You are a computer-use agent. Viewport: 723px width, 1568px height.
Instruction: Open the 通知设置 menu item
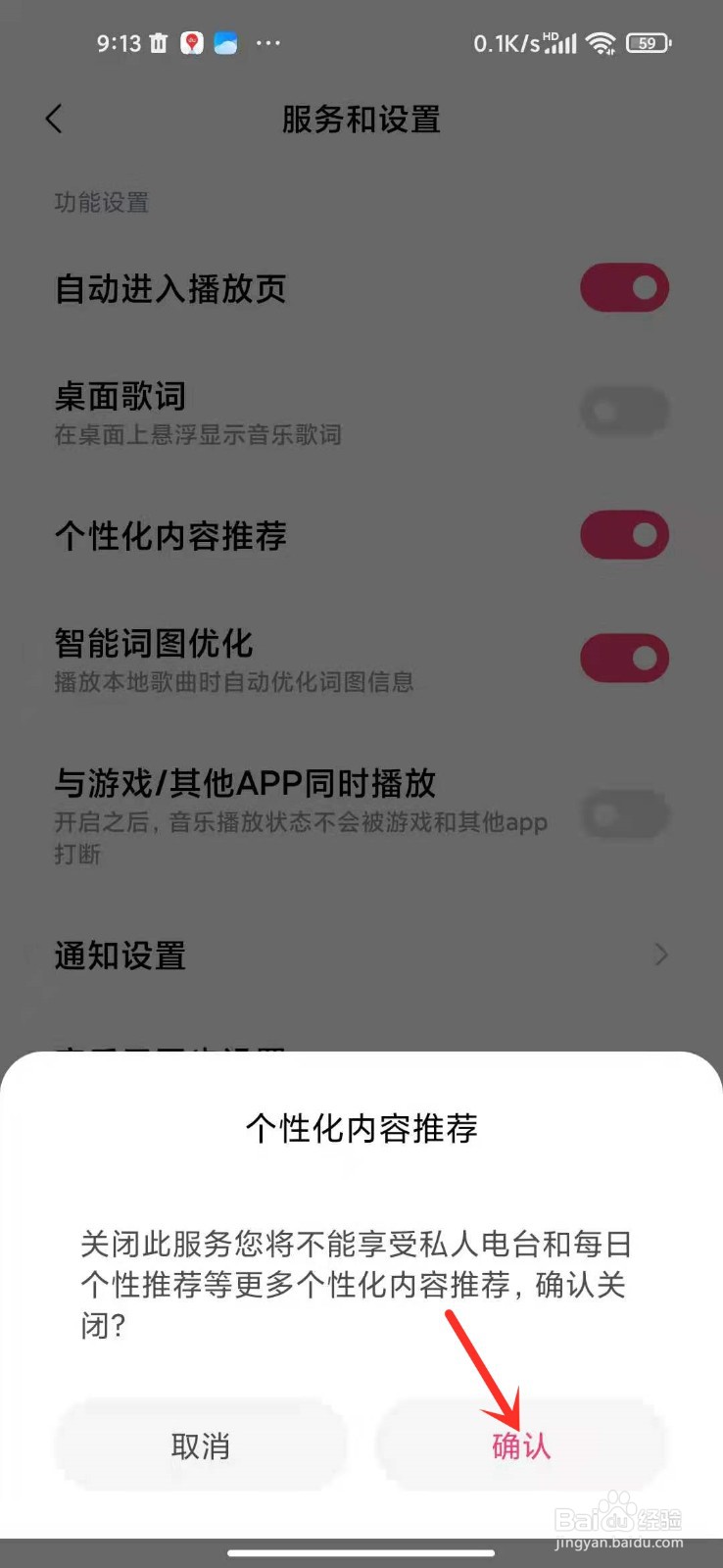(x=120, y=955)
